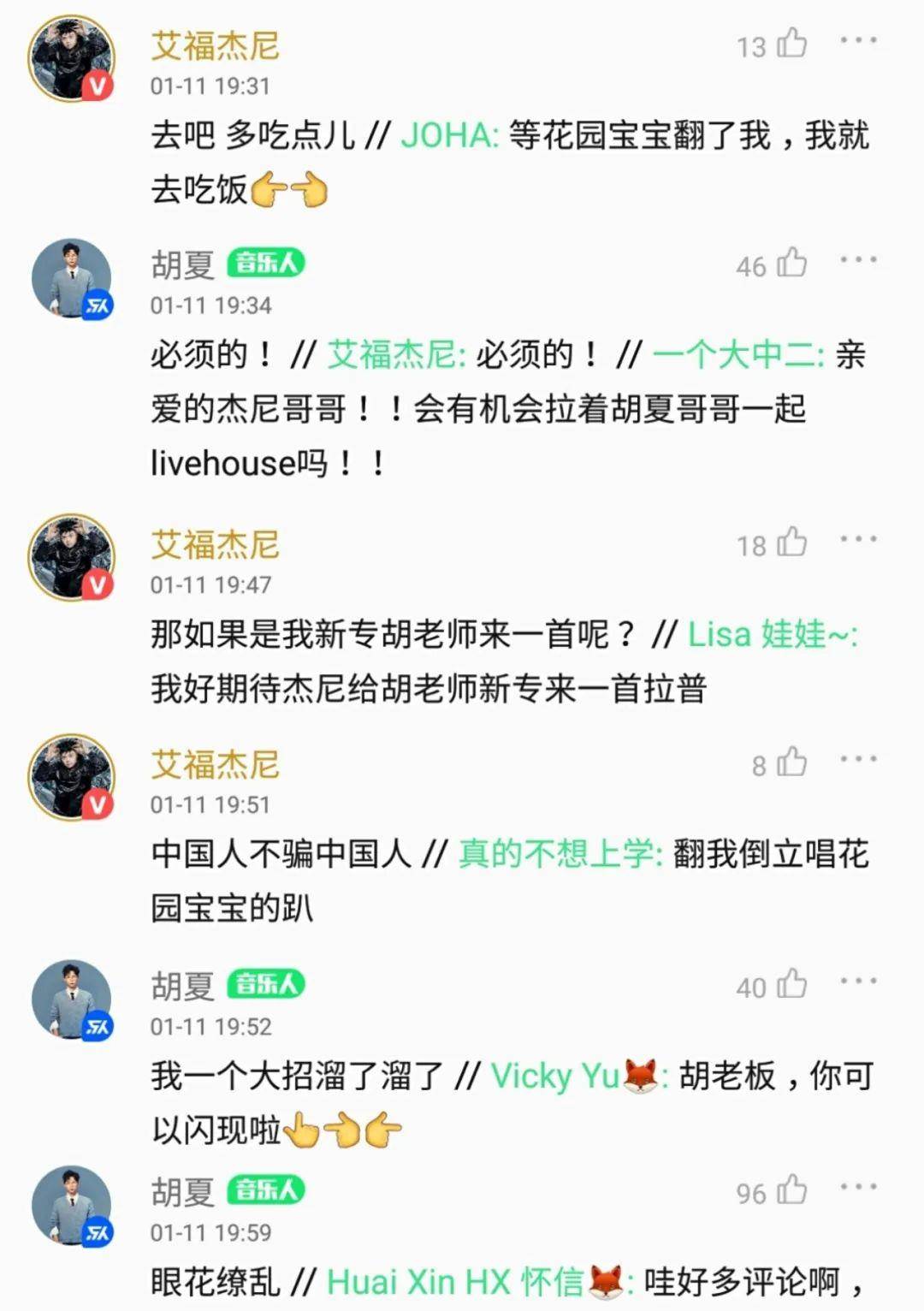Open Vicky Yu's profile link
Screen dimensions: 924x1311
(556, 1076)
